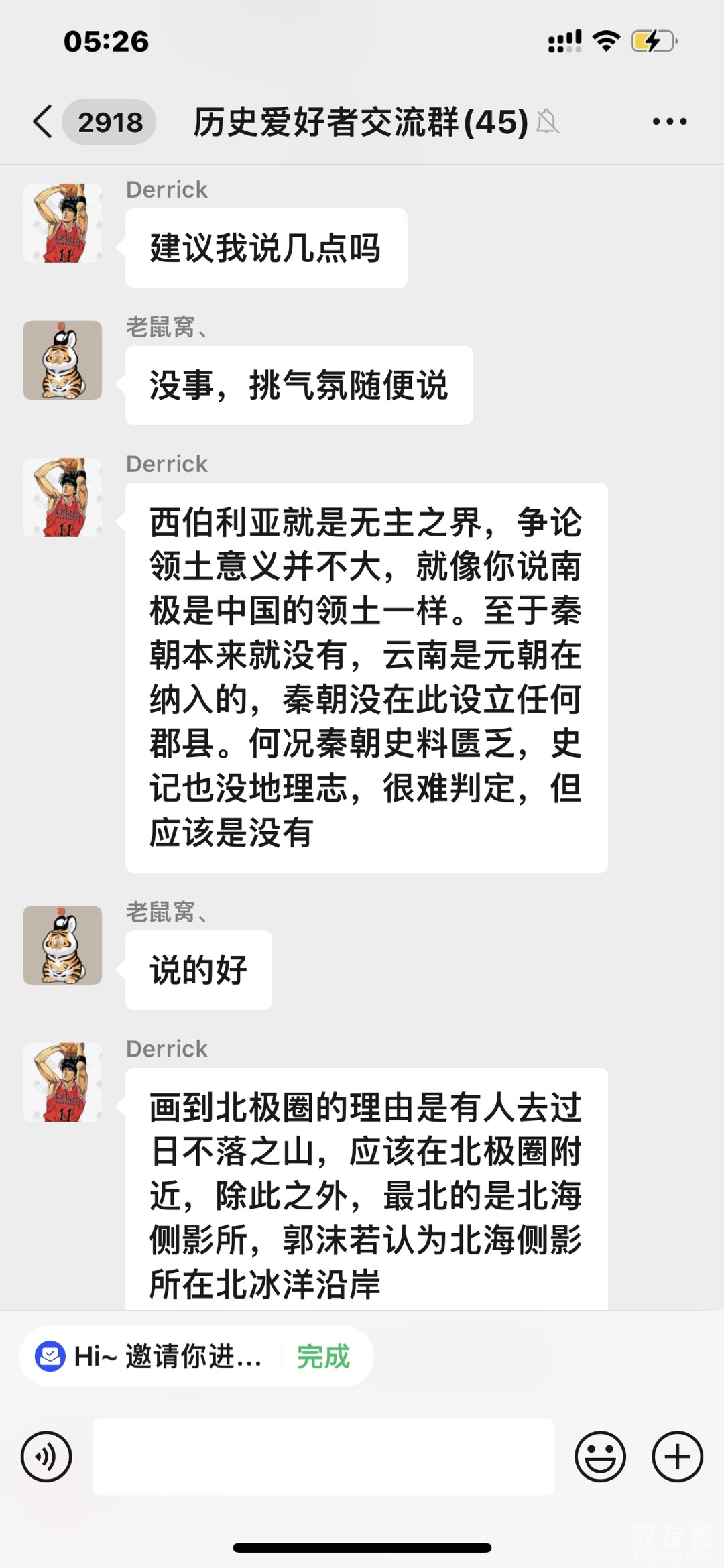The width and height of the screenshot is (724, 1568).
Task: Switch to voice message input
Action: (x=46, y=1456)
